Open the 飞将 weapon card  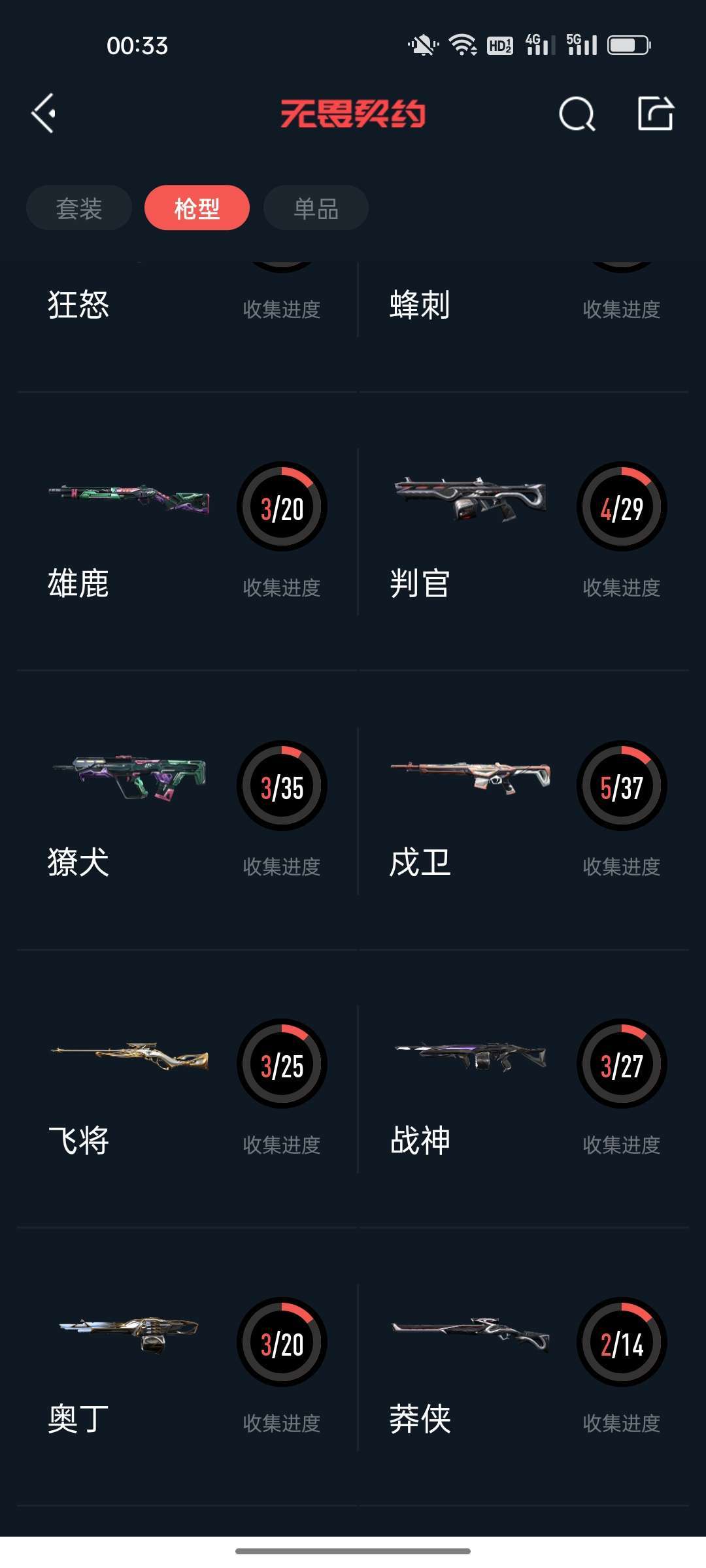click(187, 1088)
